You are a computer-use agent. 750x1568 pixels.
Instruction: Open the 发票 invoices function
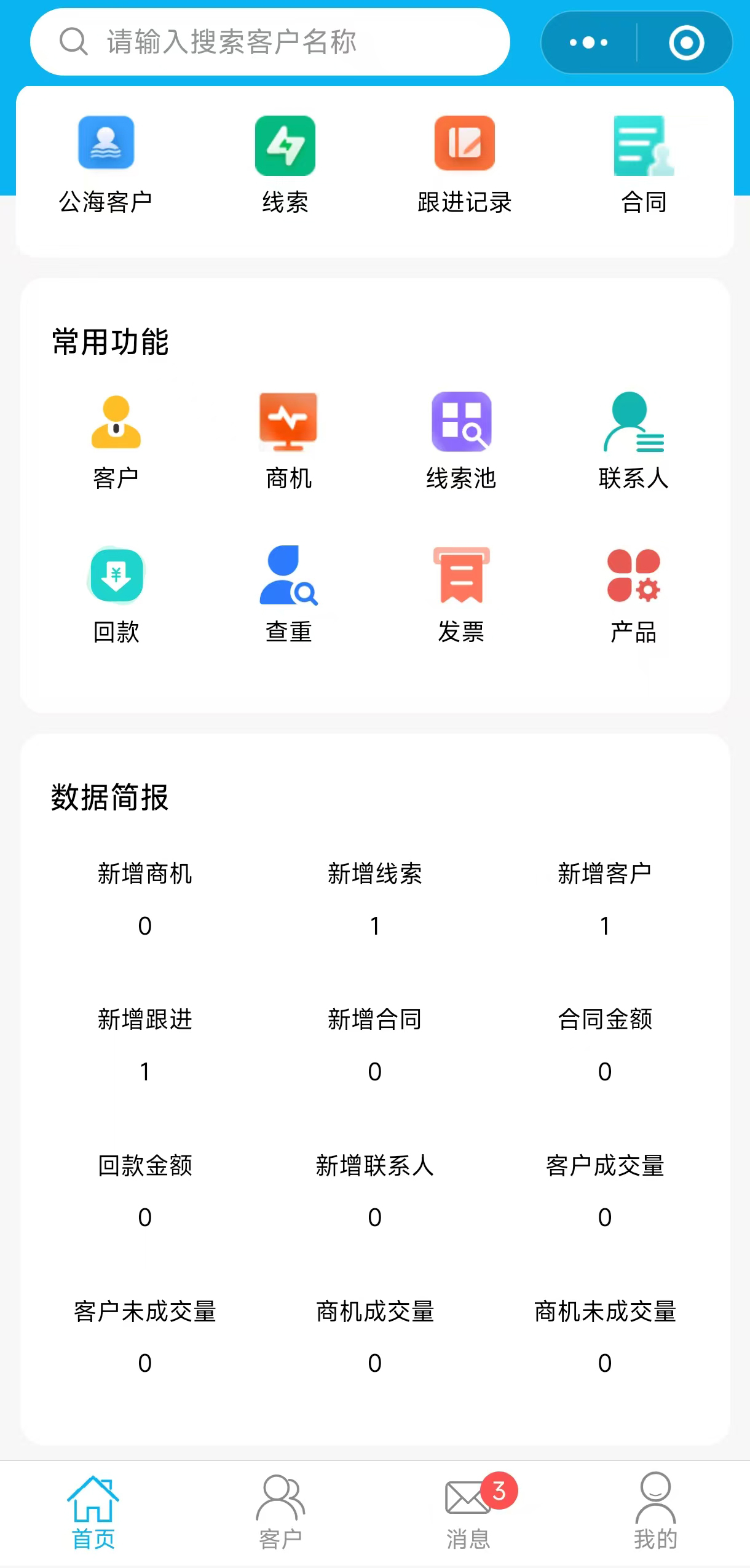[461, 593]
